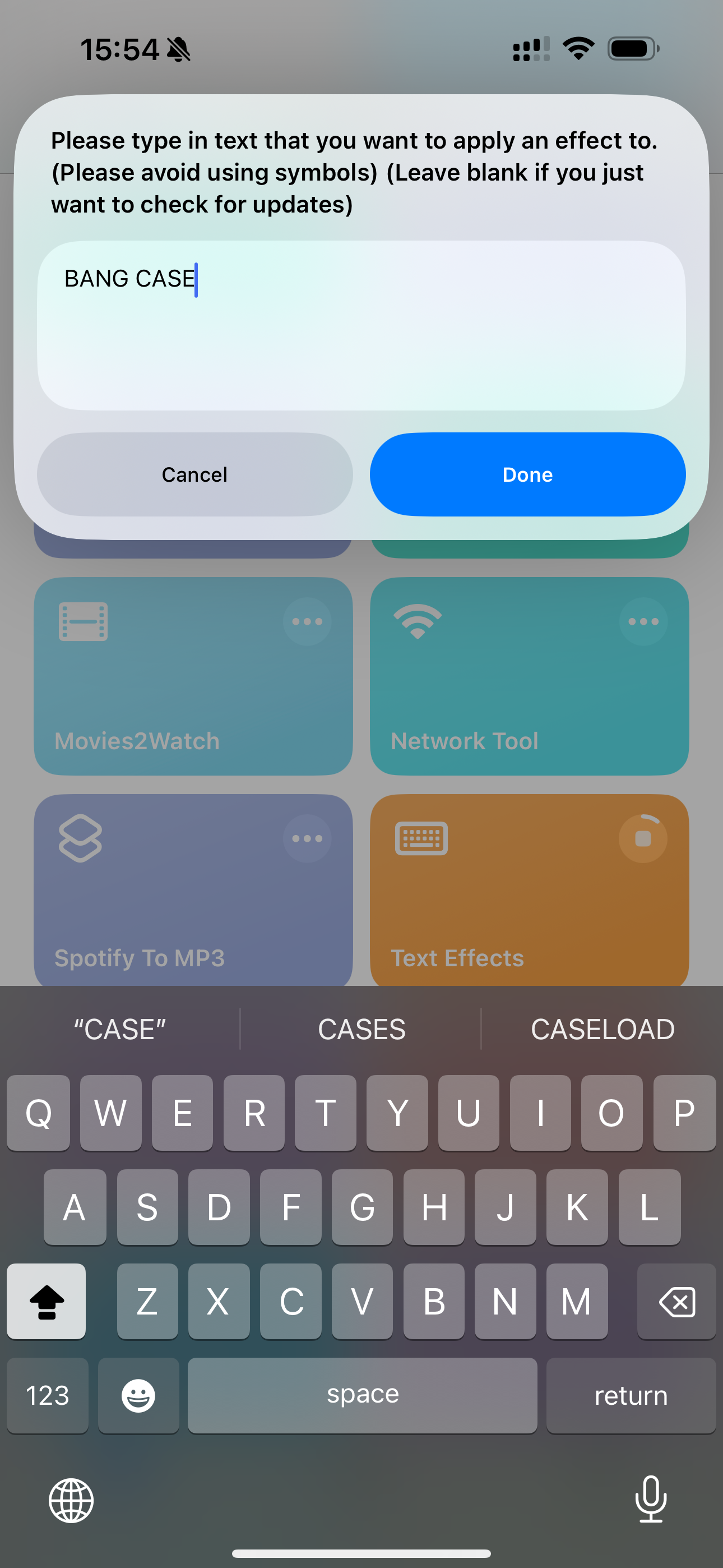Tap the space bar
The image size is (723, 1568).
(x=362, y=1395)
